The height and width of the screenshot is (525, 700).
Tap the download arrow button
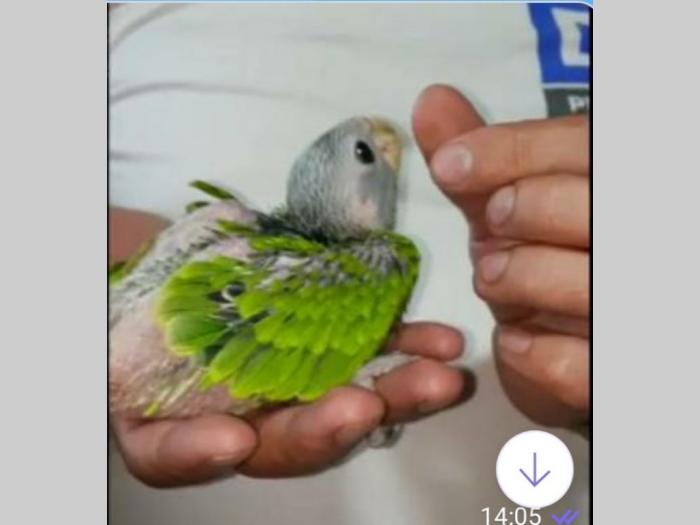[534, 469]
